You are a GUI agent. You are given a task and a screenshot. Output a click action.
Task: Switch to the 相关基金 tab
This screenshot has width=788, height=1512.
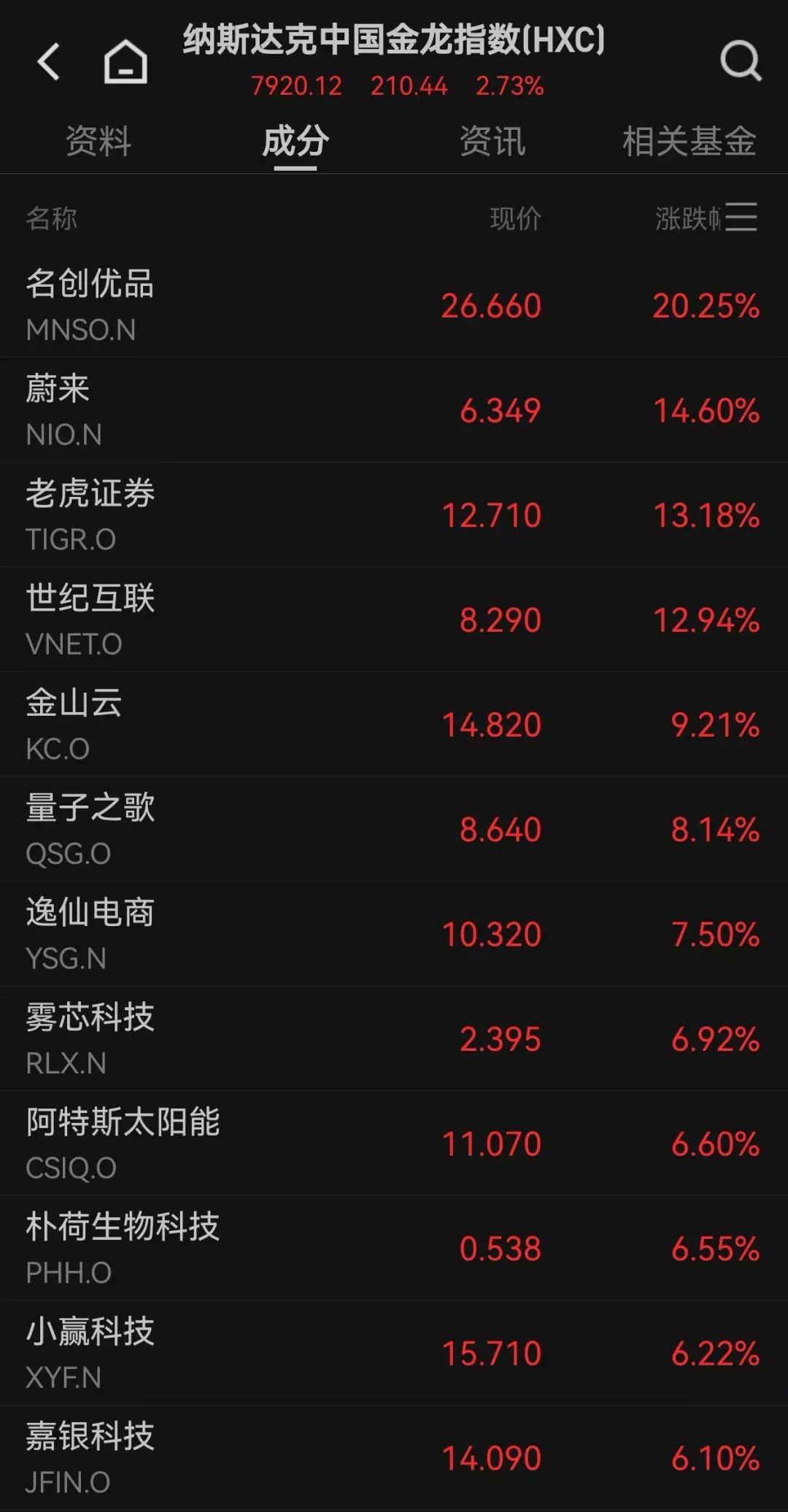click(689, 141)
